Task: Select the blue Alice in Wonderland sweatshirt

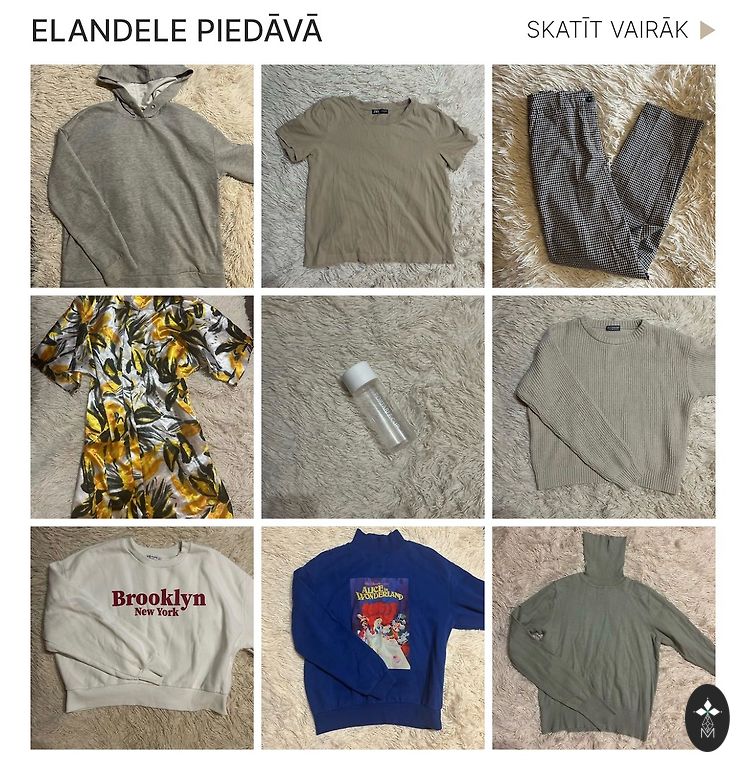Action: pyautogui.click(x=372, y=638)
